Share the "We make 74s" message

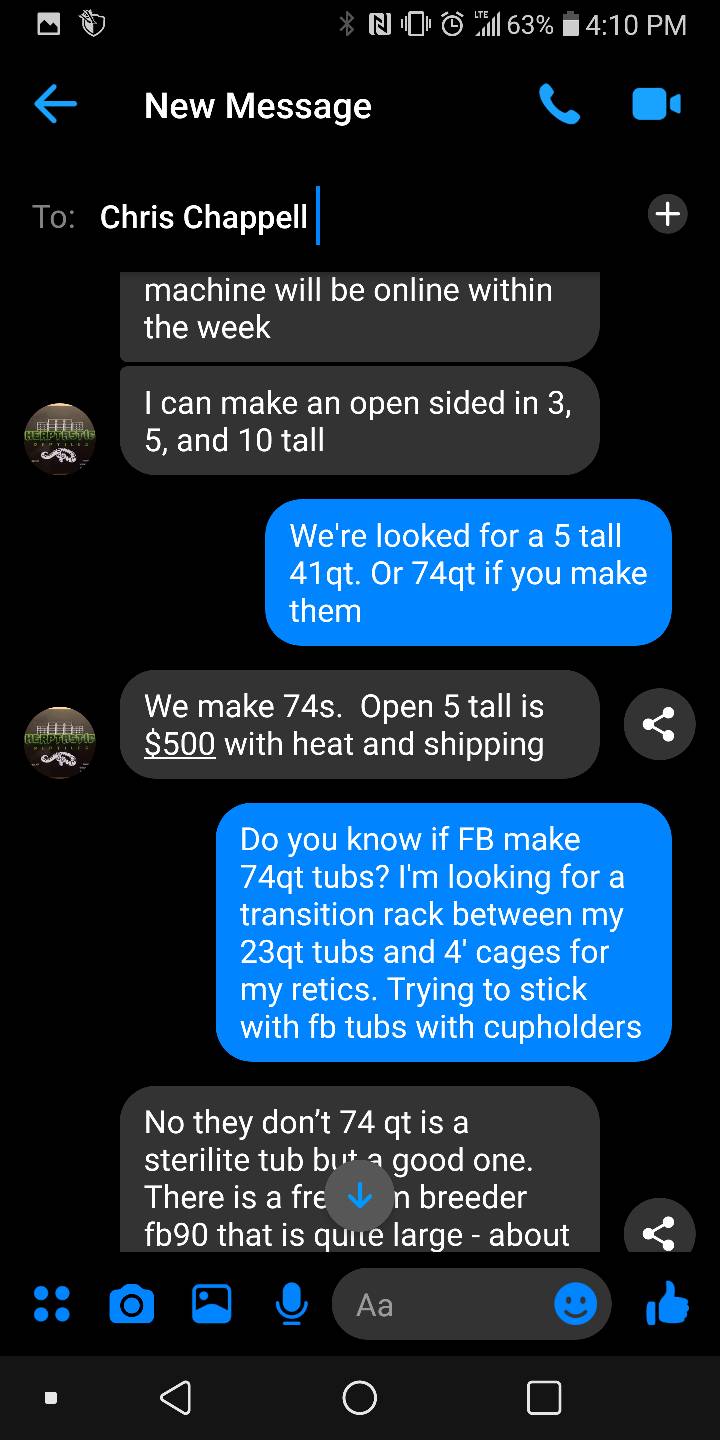[x=657, y=725]
